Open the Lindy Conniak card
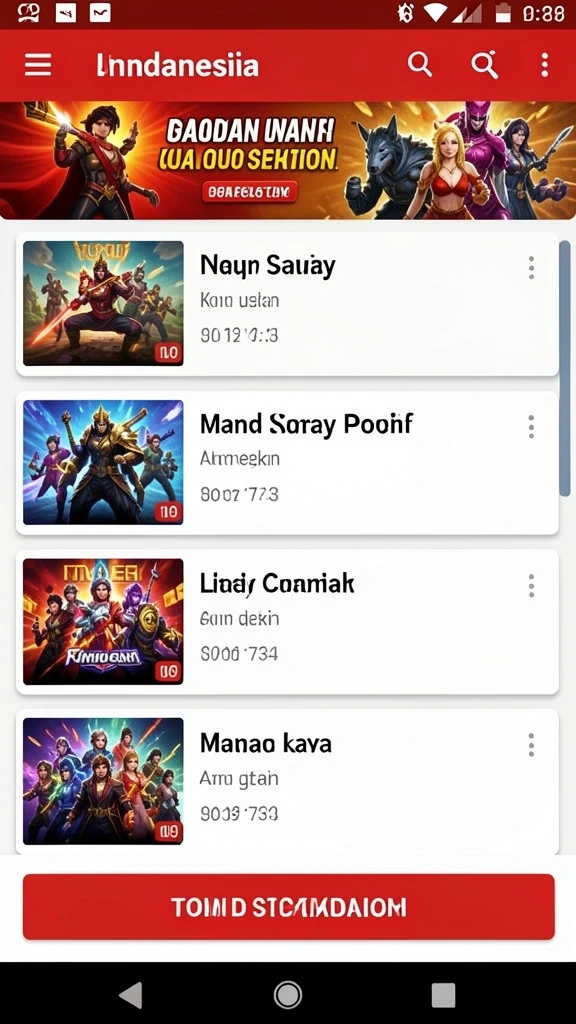576x1024 pixels. 287,621
